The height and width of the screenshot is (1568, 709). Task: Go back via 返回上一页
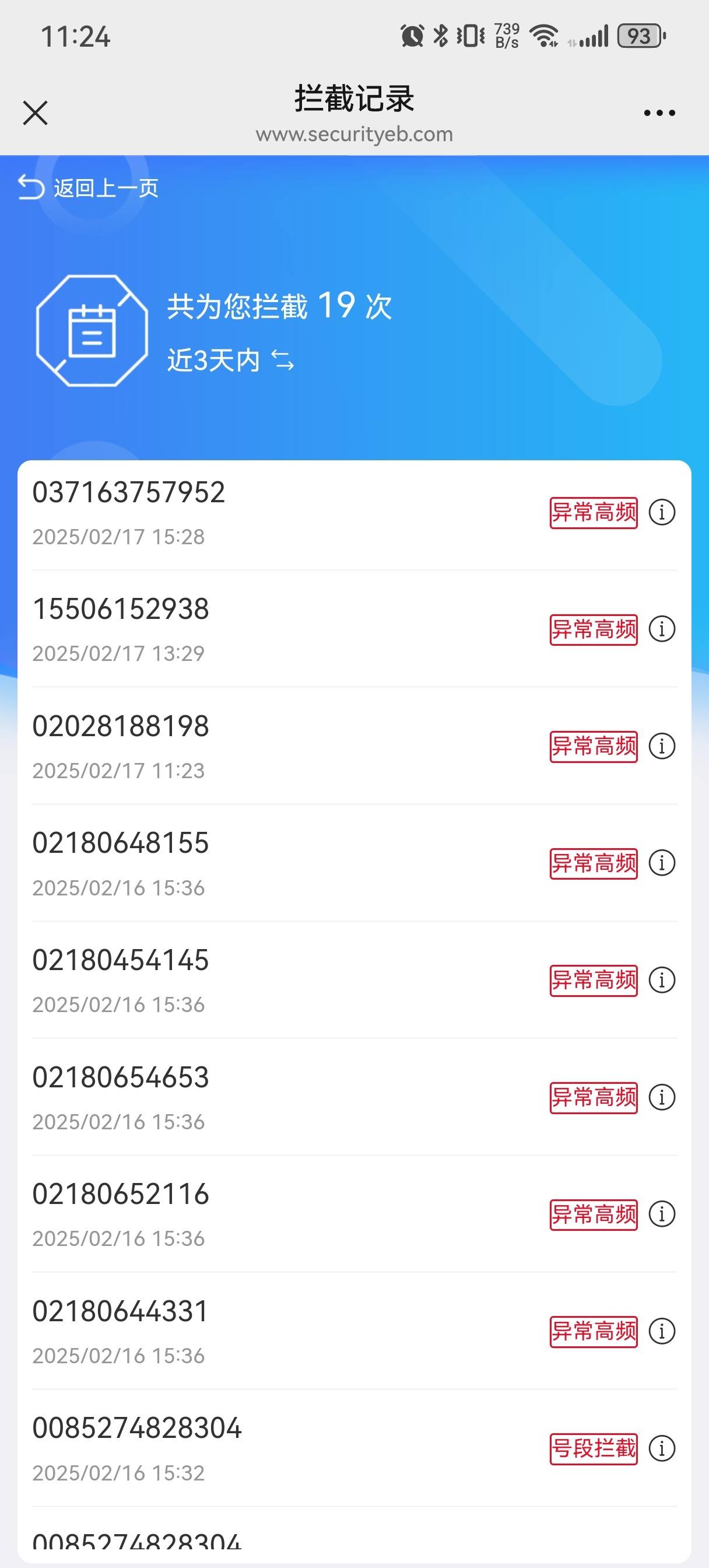tap(88, 187)
